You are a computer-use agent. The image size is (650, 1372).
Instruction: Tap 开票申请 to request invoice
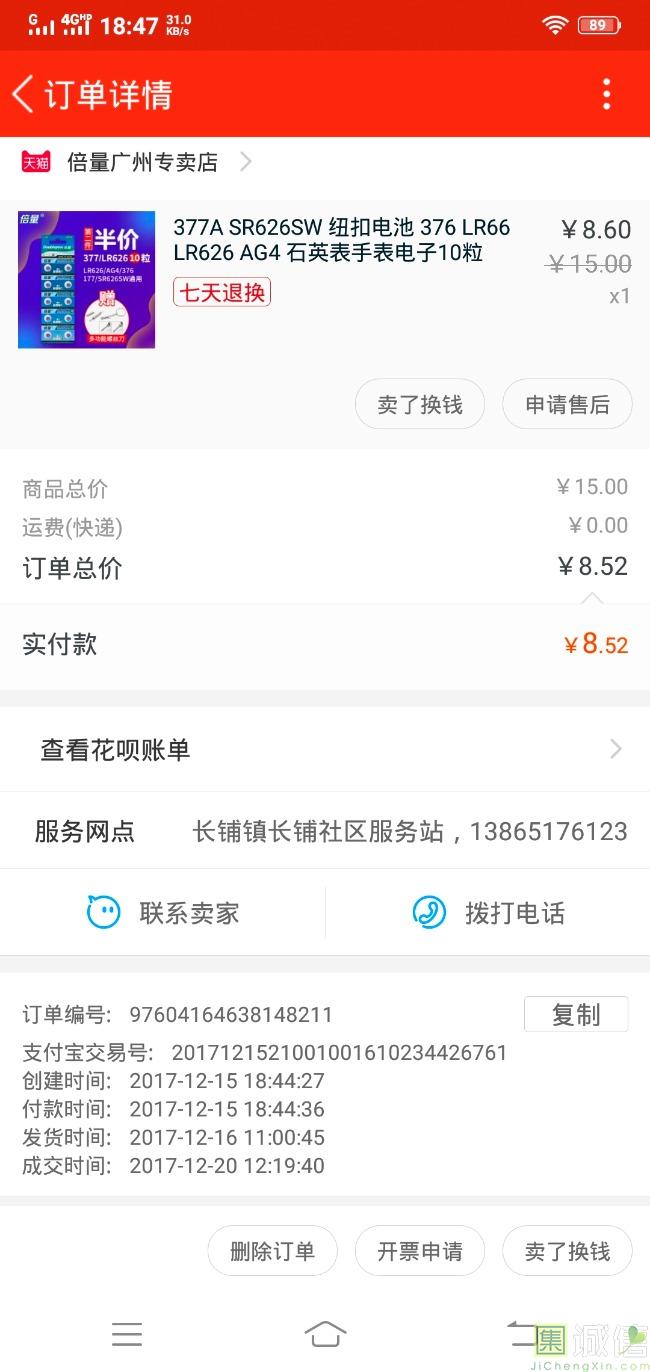pos(420,1251)
